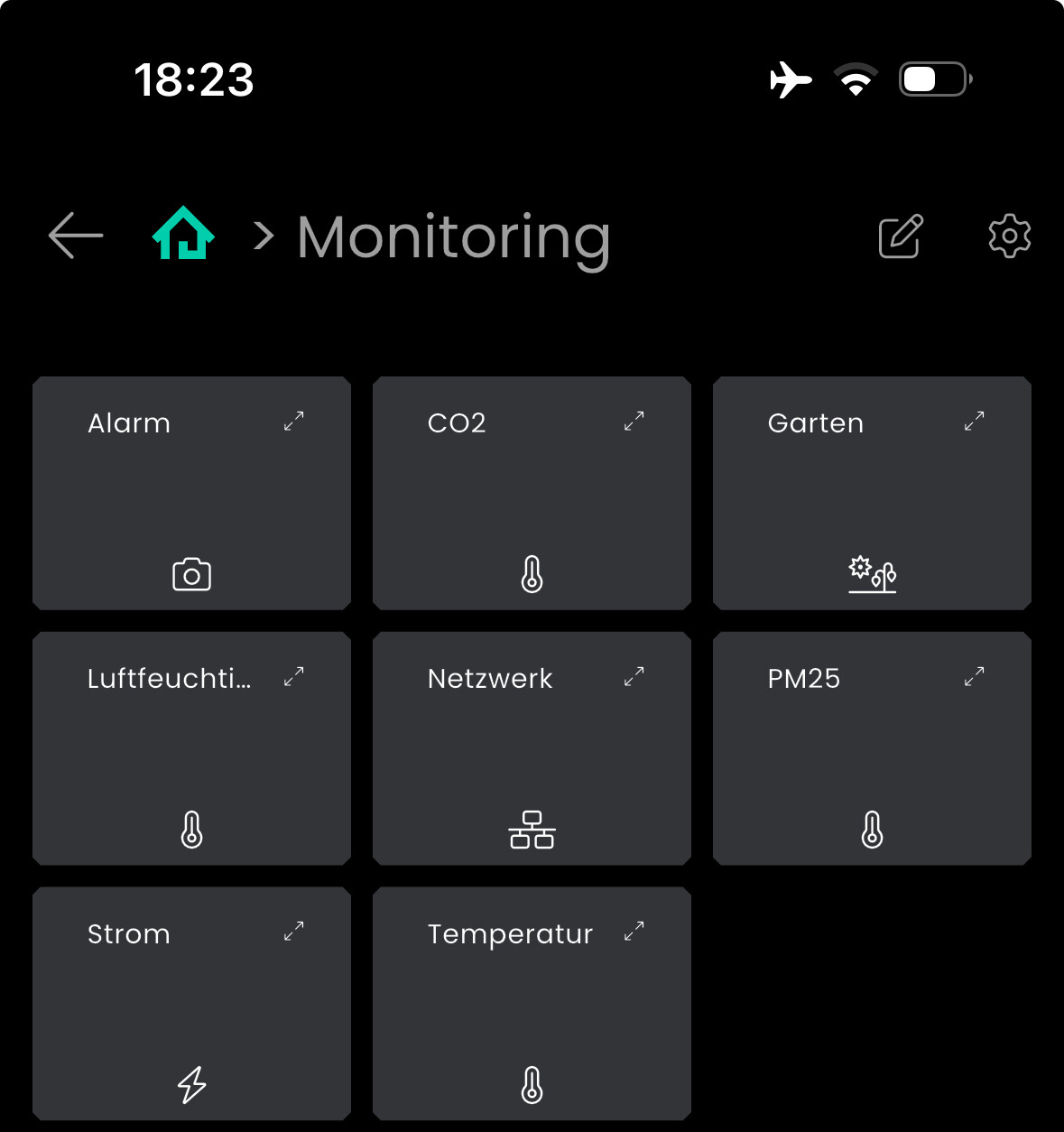Open the settings gear
Image resolution: width=1064 pixels, height=1132 pixels.
click(1009, 237)
